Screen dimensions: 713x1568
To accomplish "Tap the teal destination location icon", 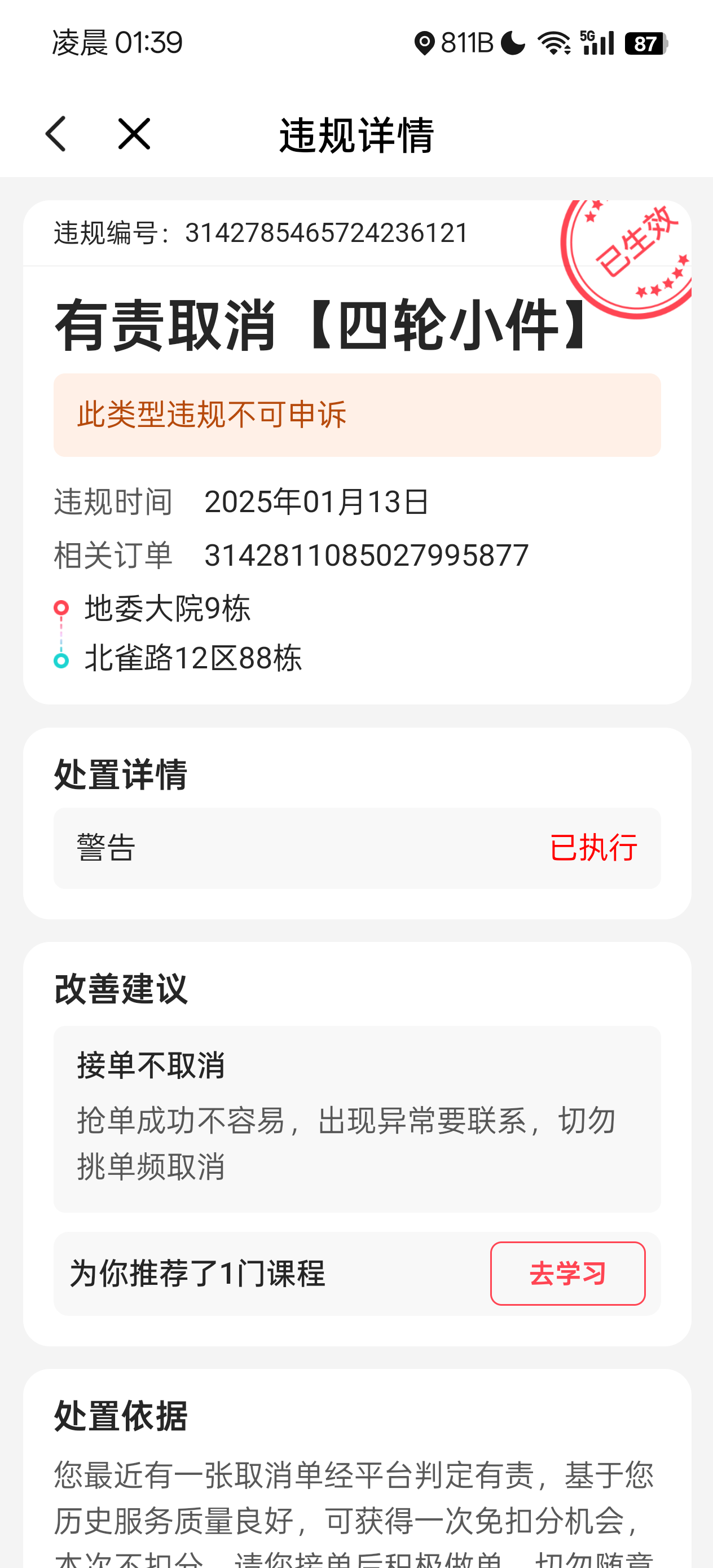I will point(61,660).
